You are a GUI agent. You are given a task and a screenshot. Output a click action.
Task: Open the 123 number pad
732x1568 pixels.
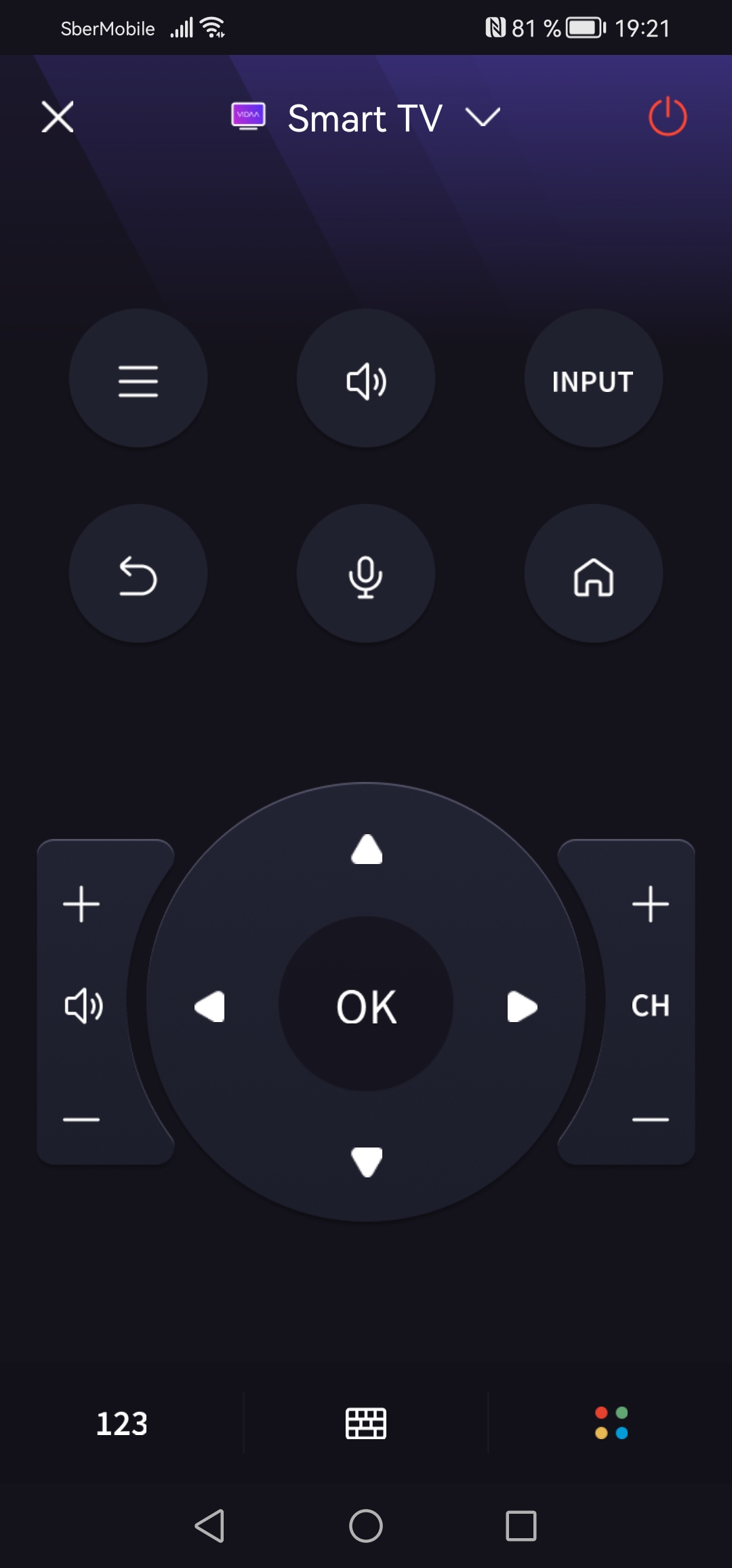pyautogui.click(x=122, y=1423)
